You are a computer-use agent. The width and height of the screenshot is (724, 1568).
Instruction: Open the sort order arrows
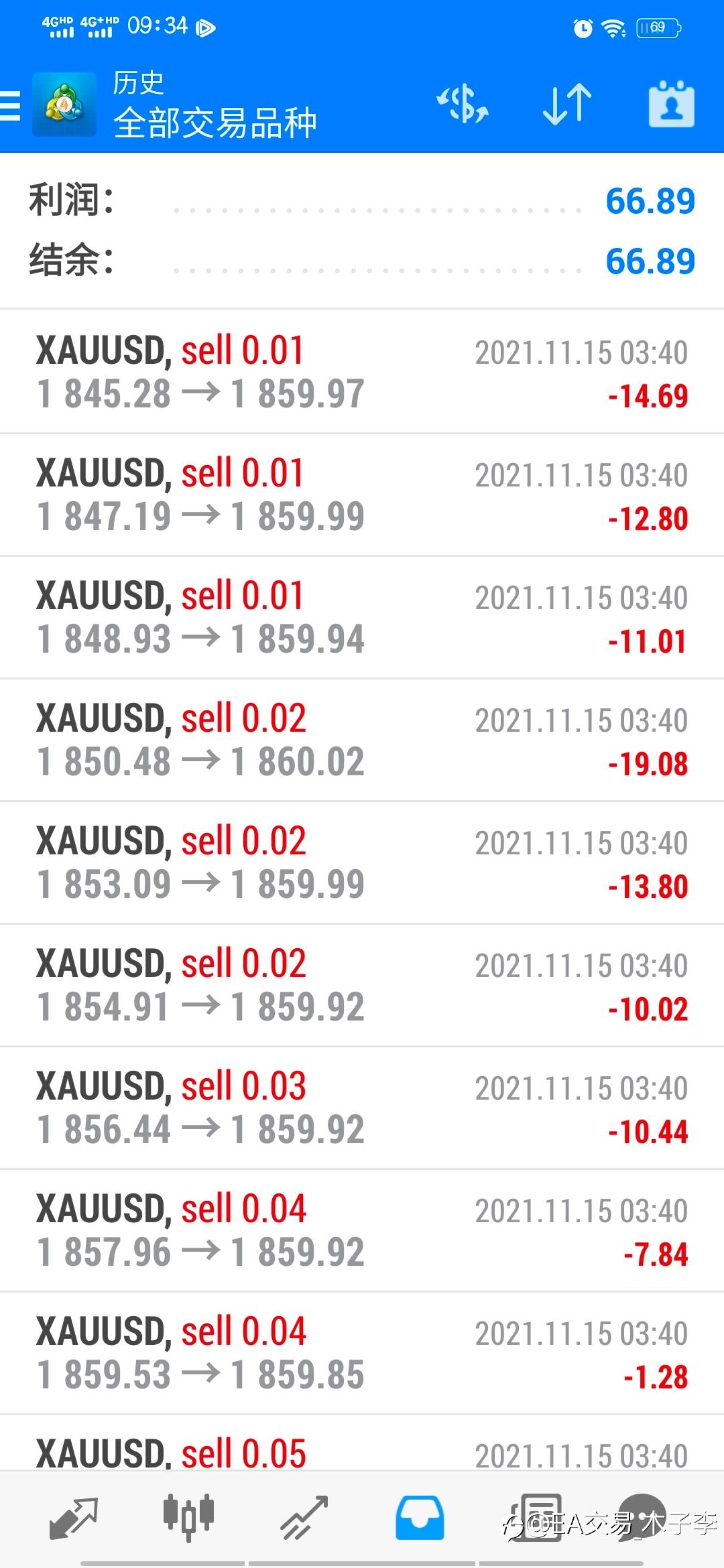(566, 105)
